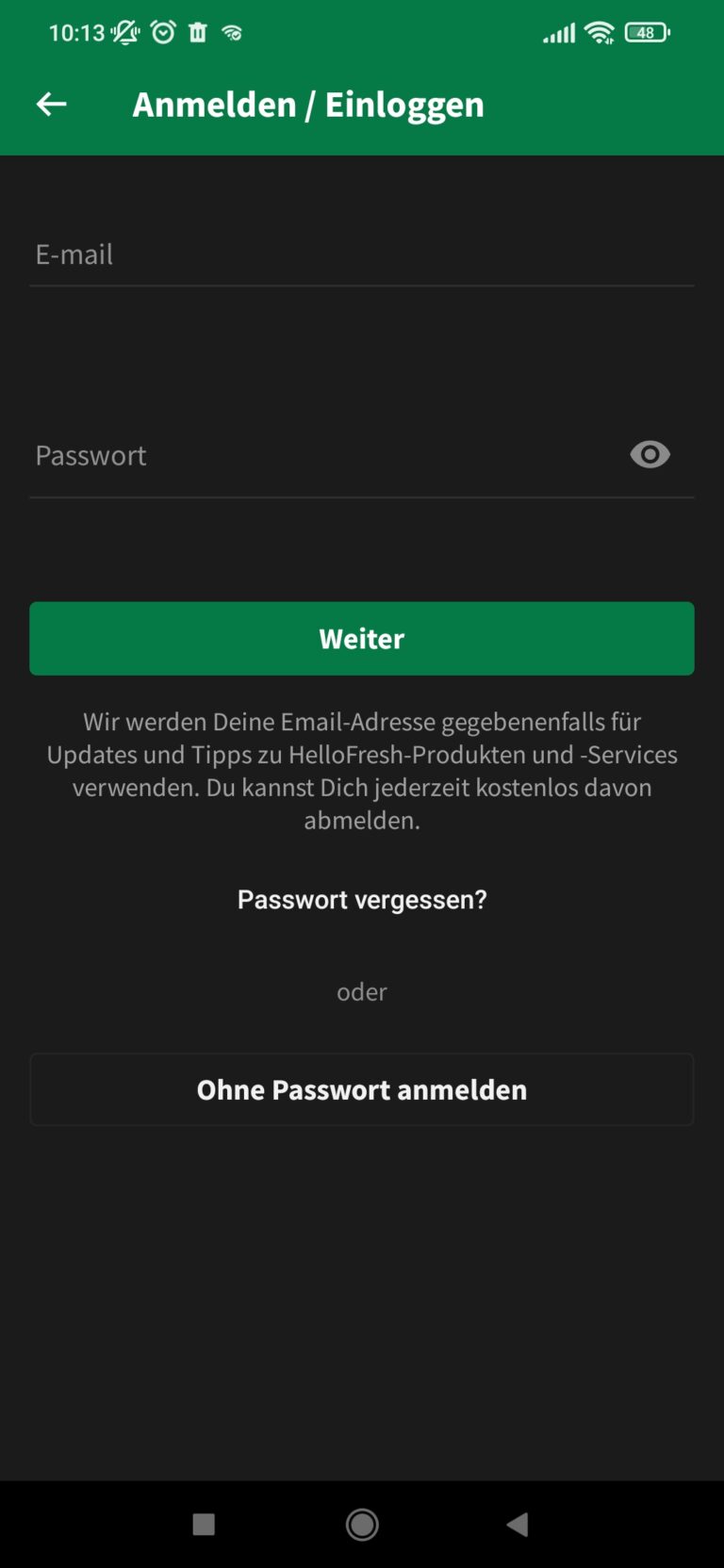Viewport: 724px width, 1568px height.
Task: Show the password with the eye icon
Action: click(x=650, y=455)
